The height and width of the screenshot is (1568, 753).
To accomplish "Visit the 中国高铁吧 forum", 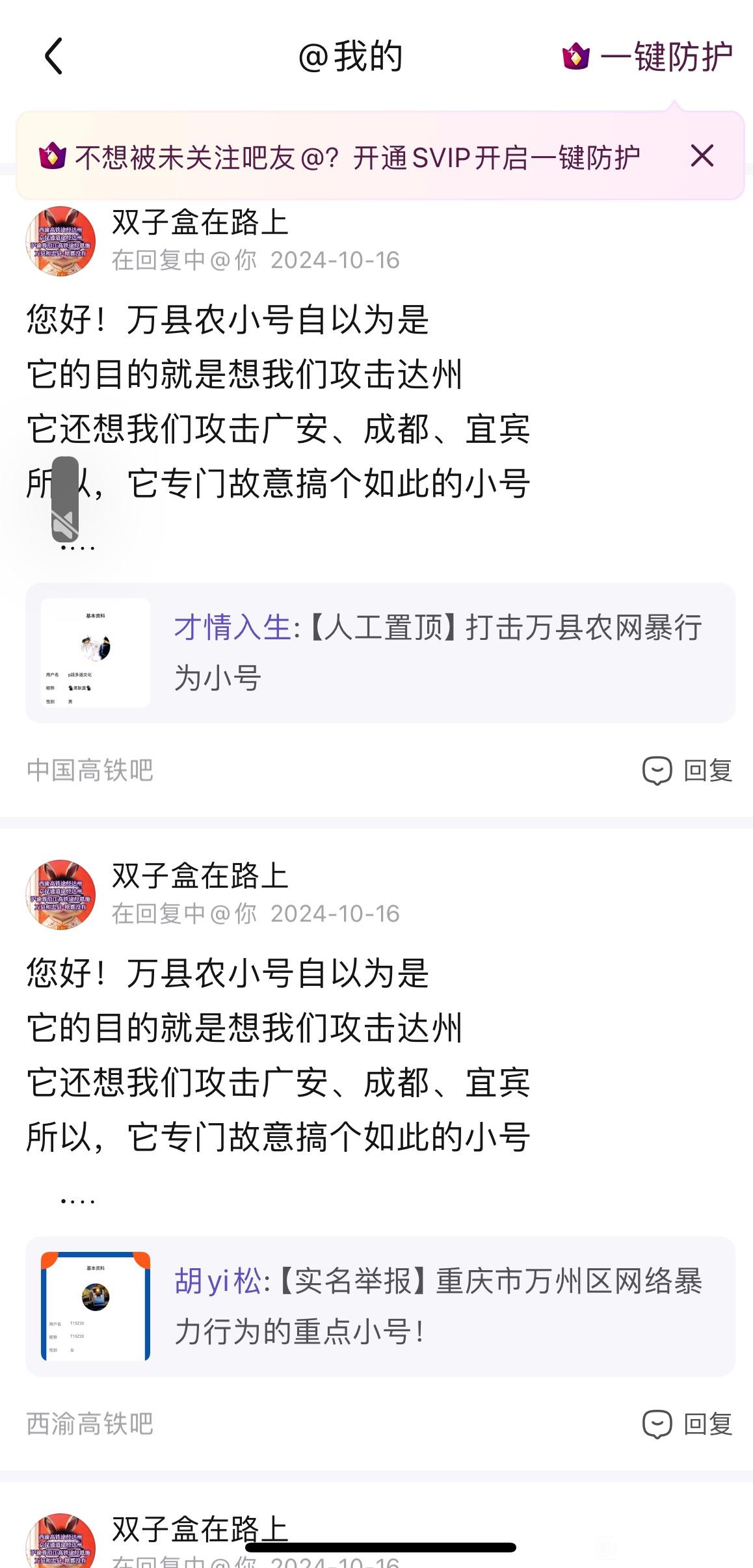I will [x=90, y=771].
